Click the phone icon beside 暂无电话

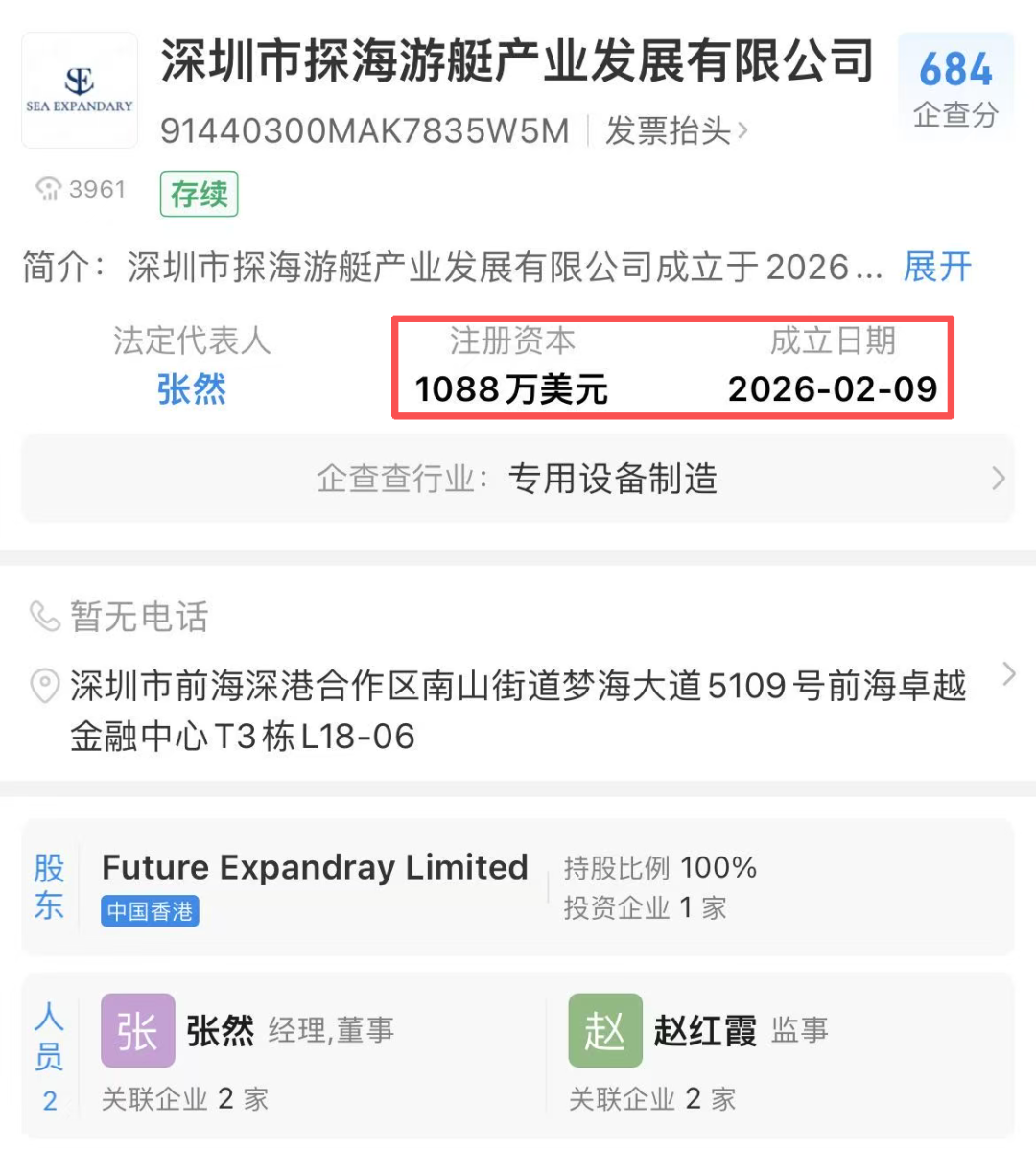pyautogui.click(x=44, y=618)
